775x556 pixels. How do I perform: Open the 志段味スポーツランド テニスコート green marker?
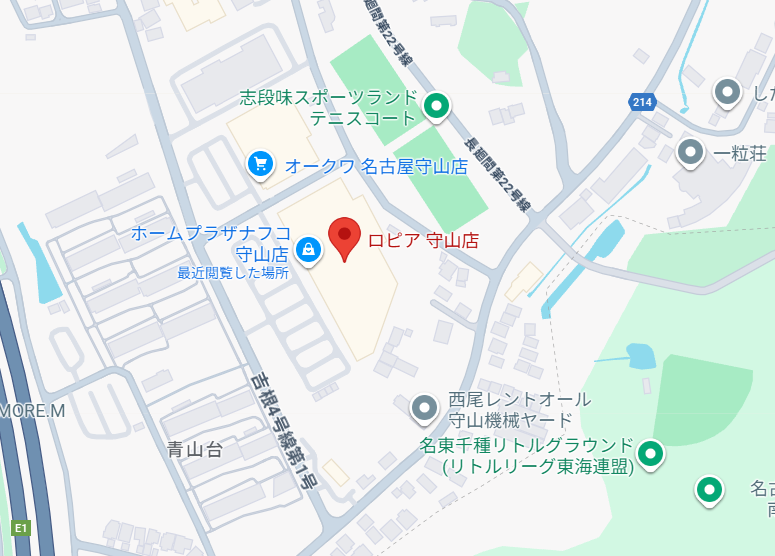[436, 104]
